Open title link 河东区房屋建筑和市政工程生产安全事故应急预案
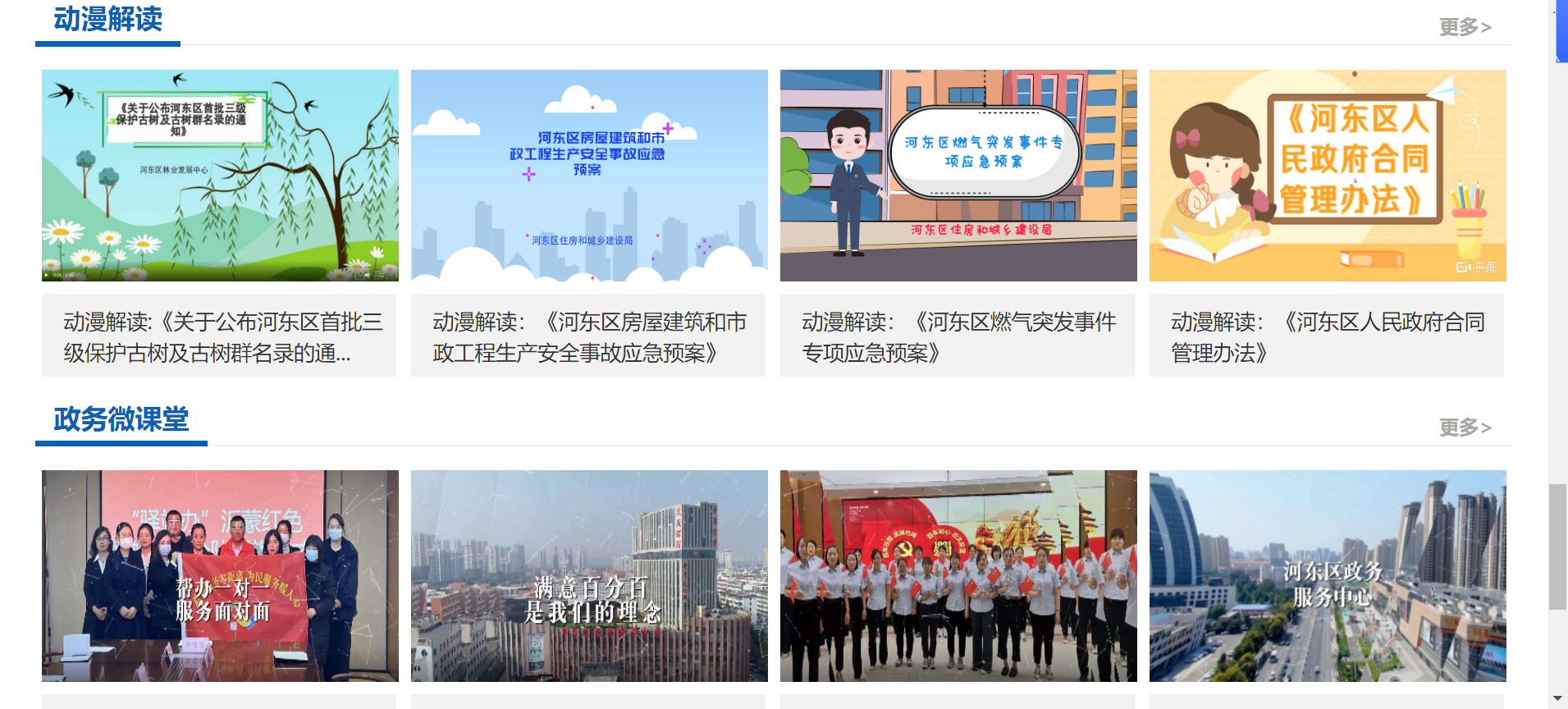Screen dimensions: 1568x709 click(589, 336)
